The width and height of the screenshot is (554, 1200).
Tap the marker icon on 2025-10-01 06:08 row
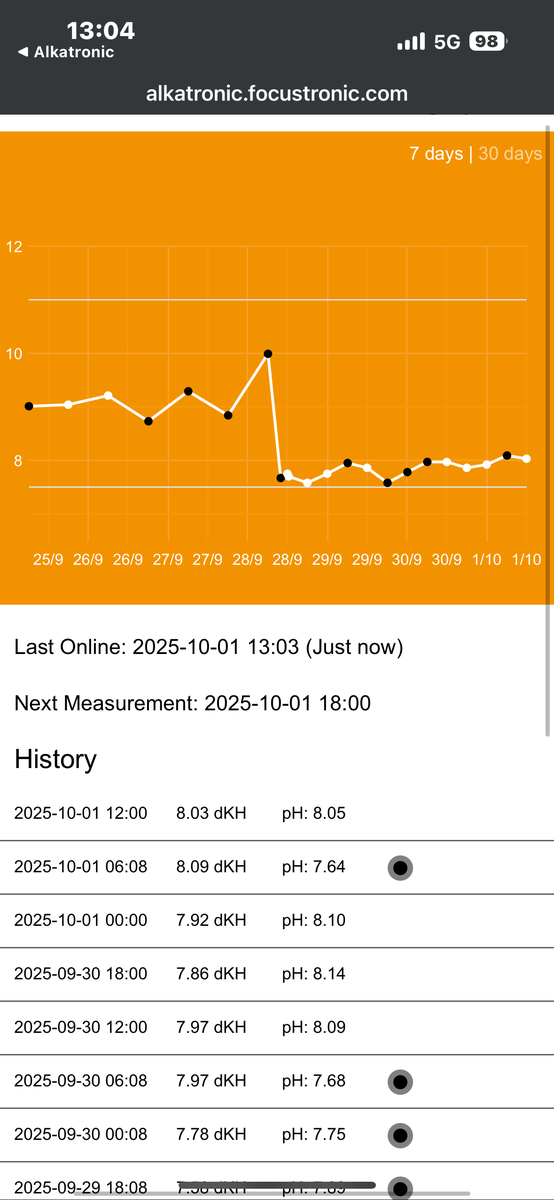coord(400,868)
